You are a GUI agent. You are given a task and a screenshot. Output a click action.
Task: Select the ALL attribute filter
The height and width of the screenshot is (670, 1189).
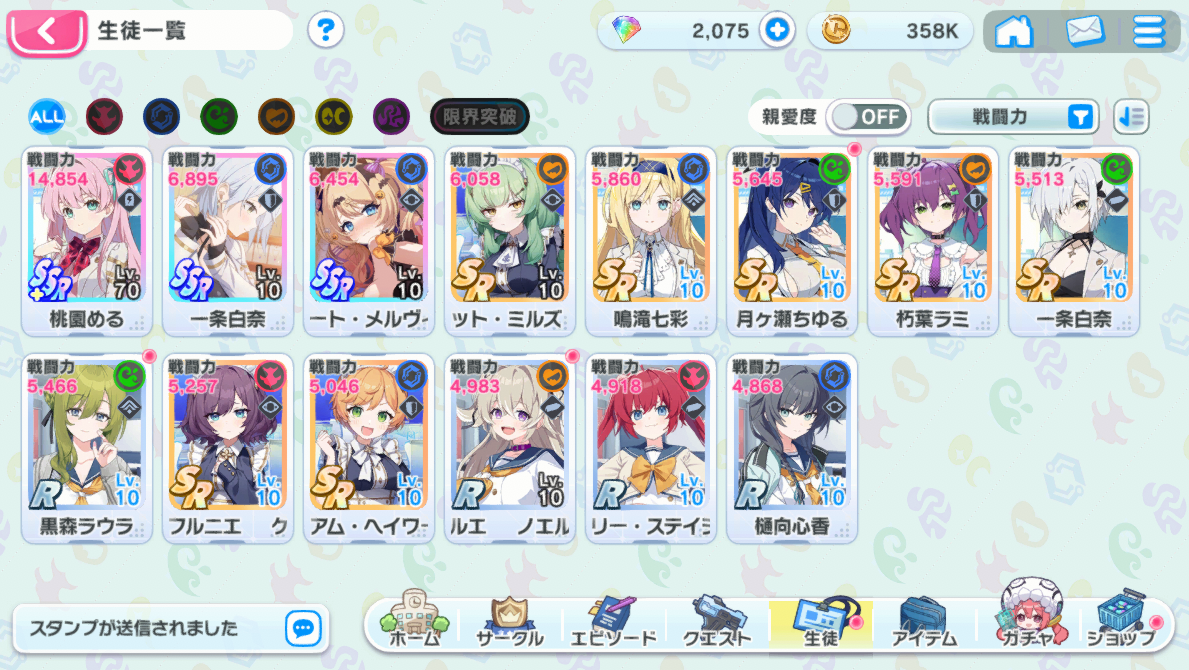click(x=47, y=117)
